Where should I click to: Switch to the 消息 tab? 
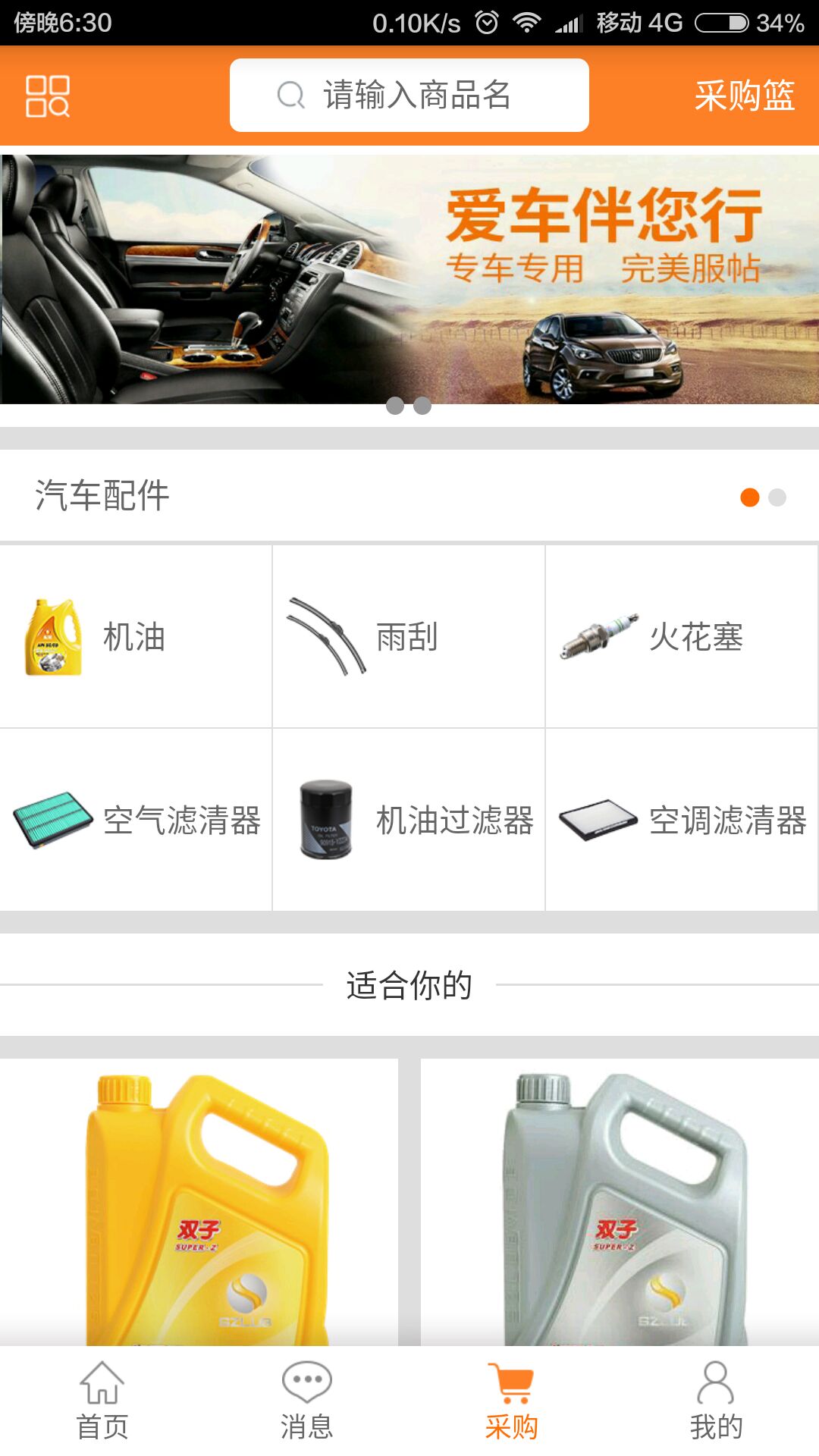coord(307,1401)
